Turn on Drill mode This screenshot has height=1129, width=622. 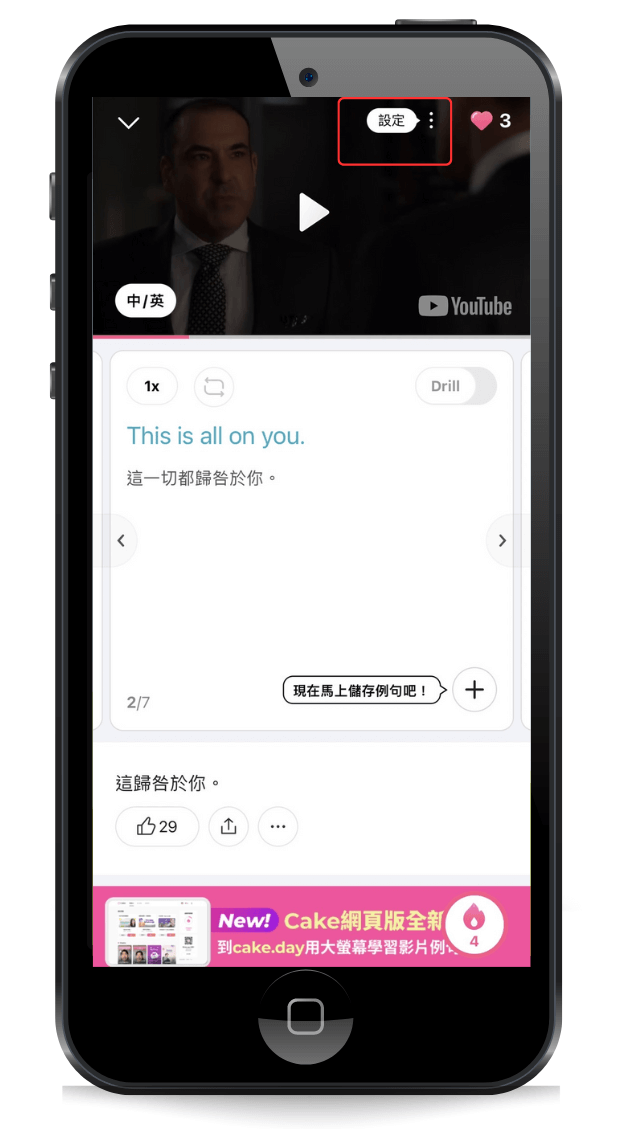(455, 387)
